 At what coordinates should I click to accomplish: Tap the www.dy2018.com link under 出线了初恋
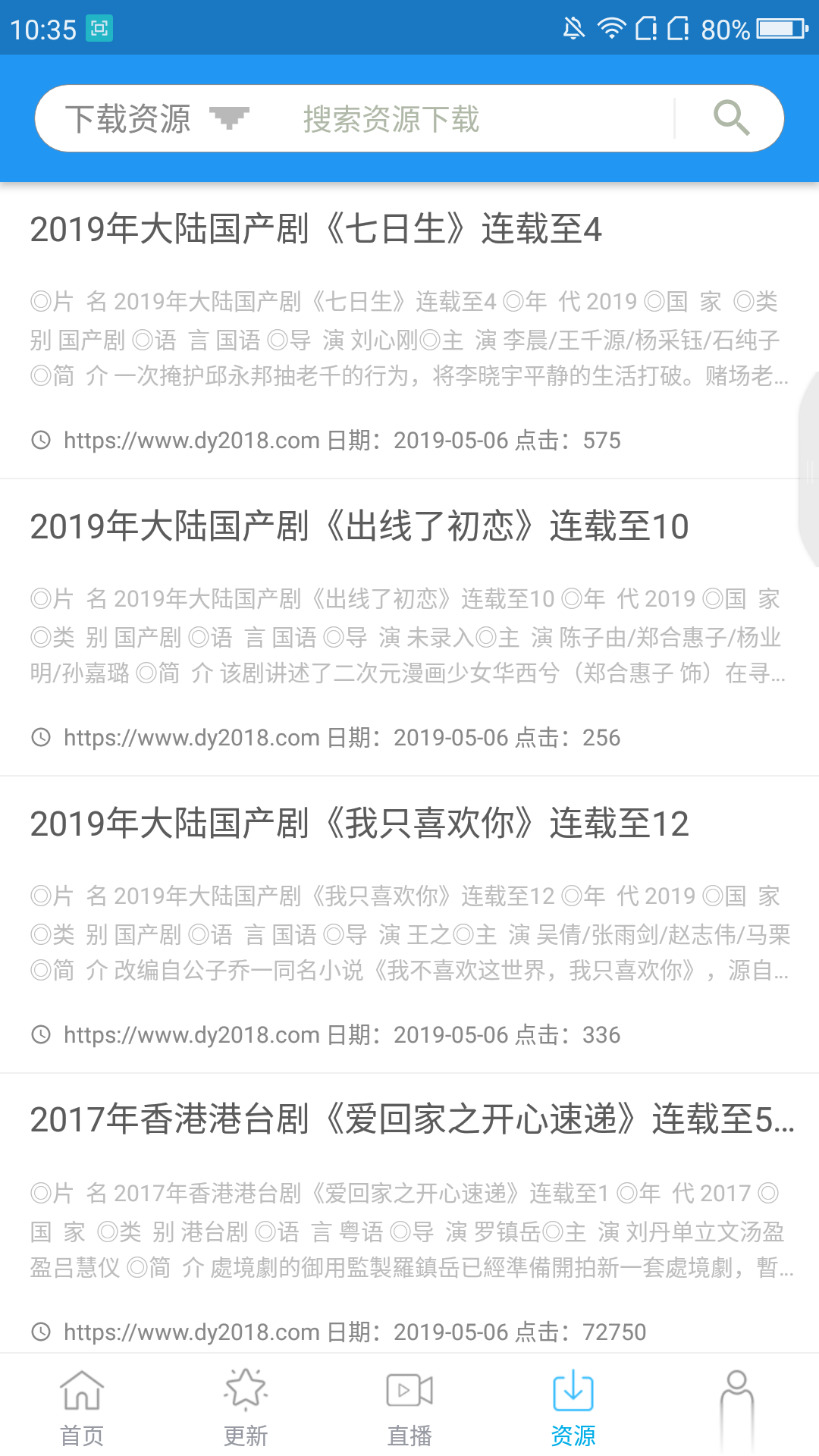click(x=191, y=737)
